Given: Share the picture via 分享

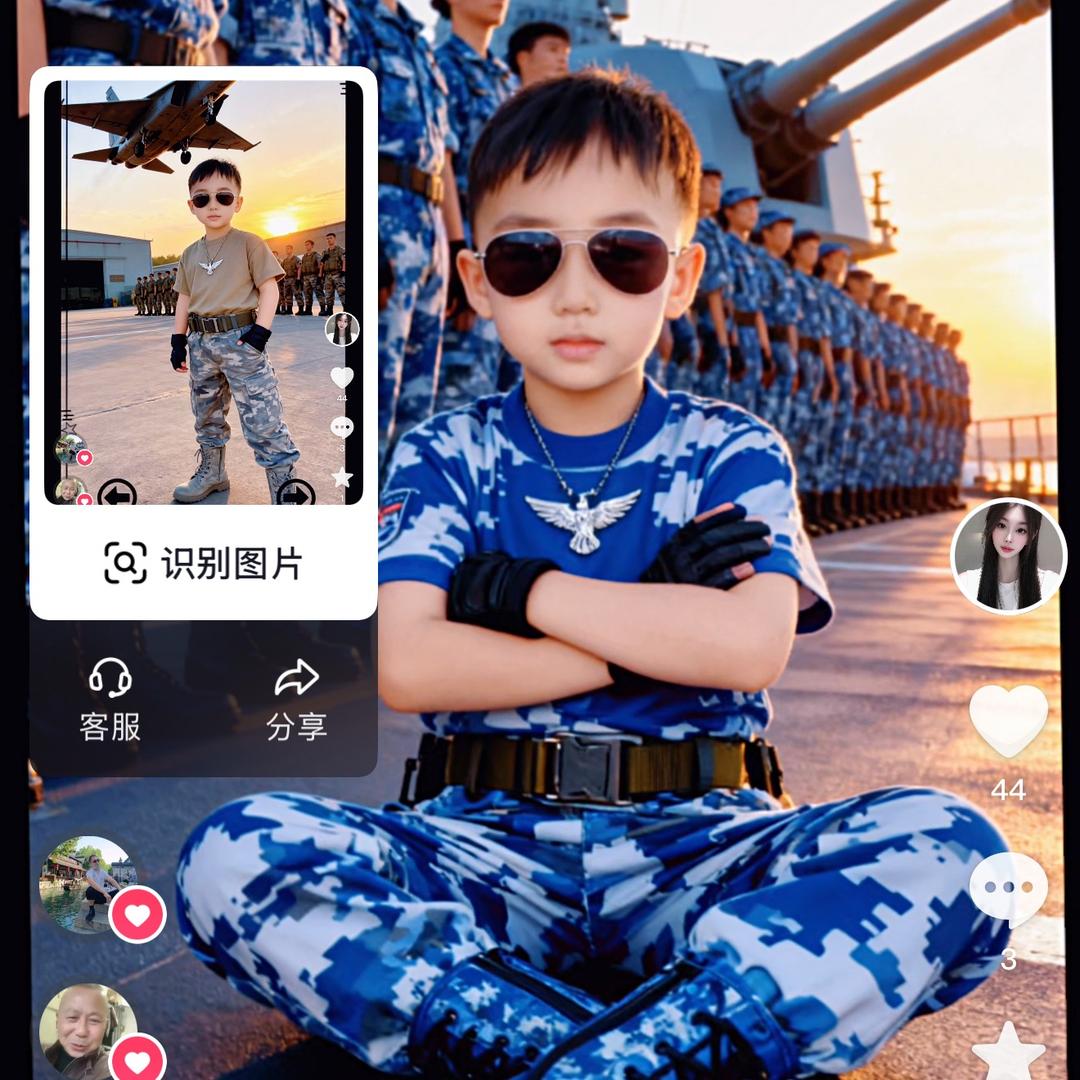Looking at the screenshot, I should coord(296,699).
